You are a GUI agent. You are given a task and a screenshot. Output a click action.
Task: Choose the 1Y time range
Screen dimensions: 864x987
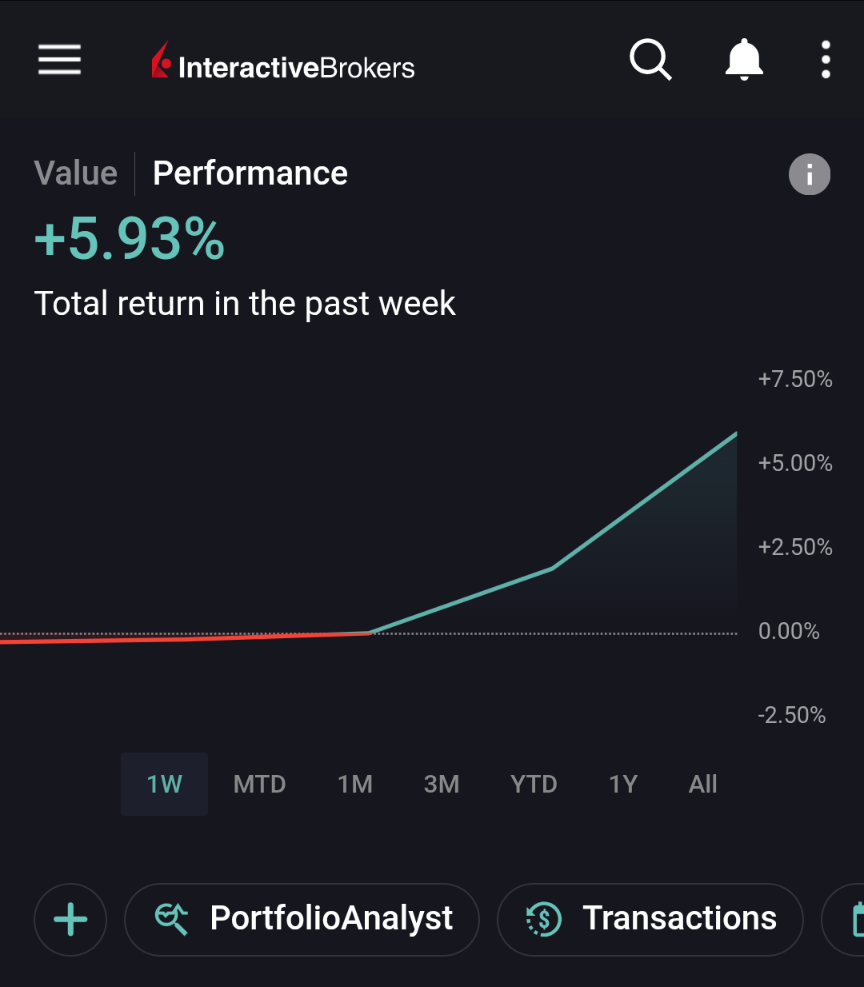[x=622, y=784]
